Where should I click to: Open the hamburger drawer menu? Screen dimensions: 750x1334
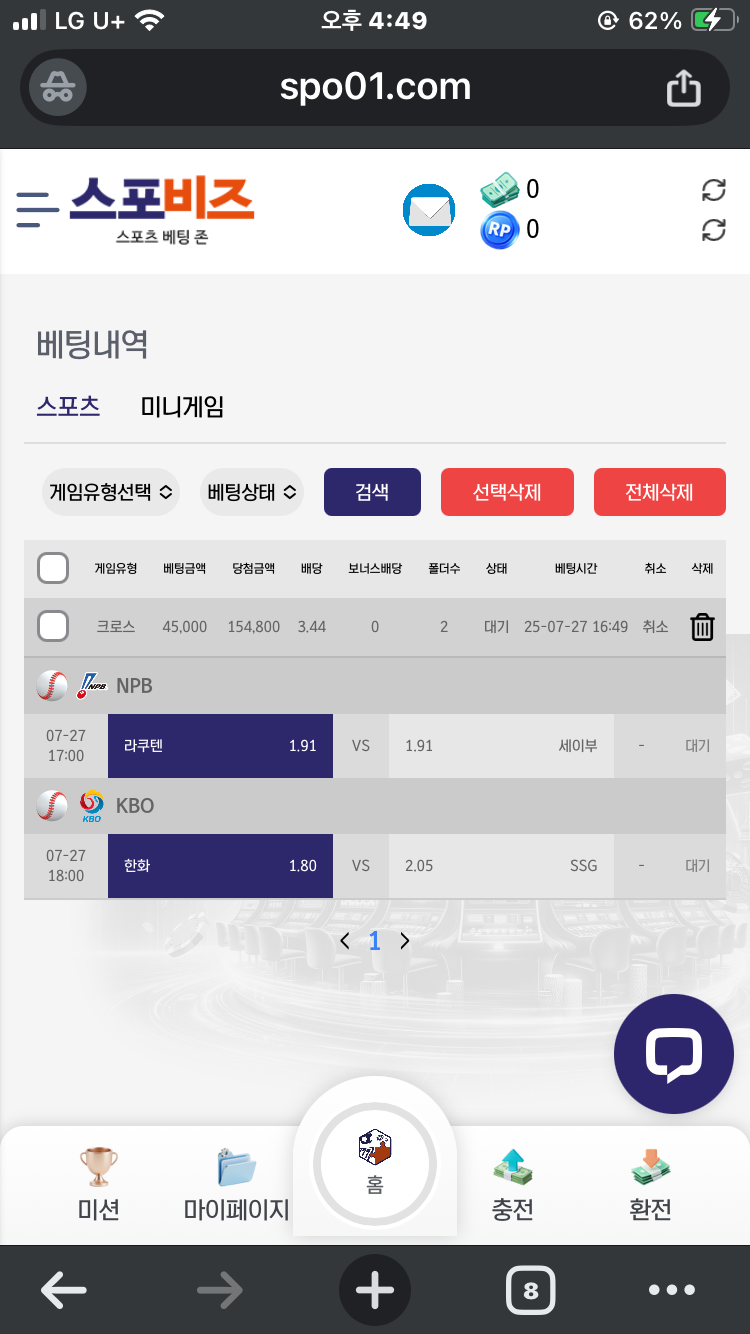click(x=38, y=209)
